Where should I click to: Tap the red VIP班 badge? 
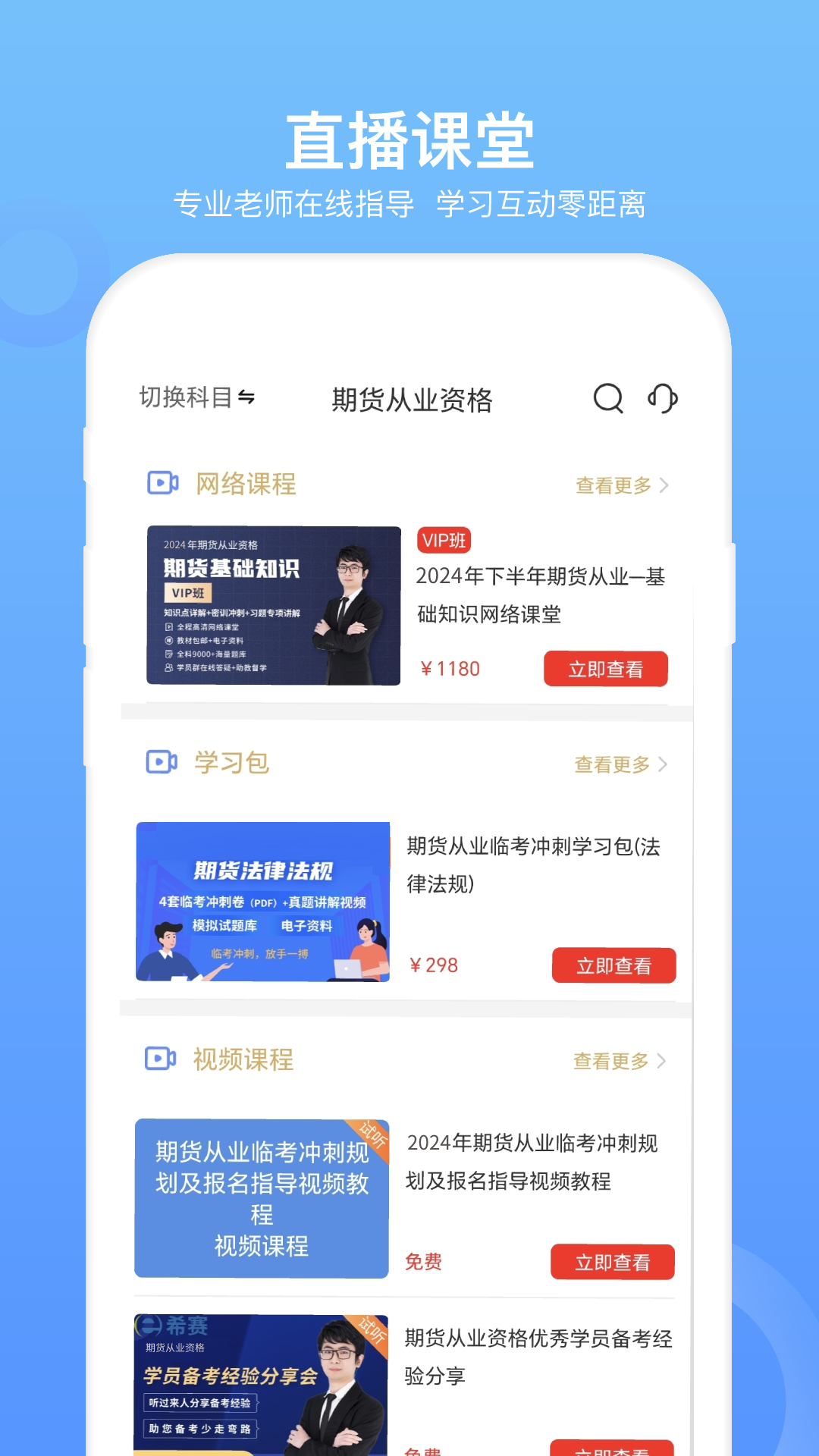pos(444,541)
